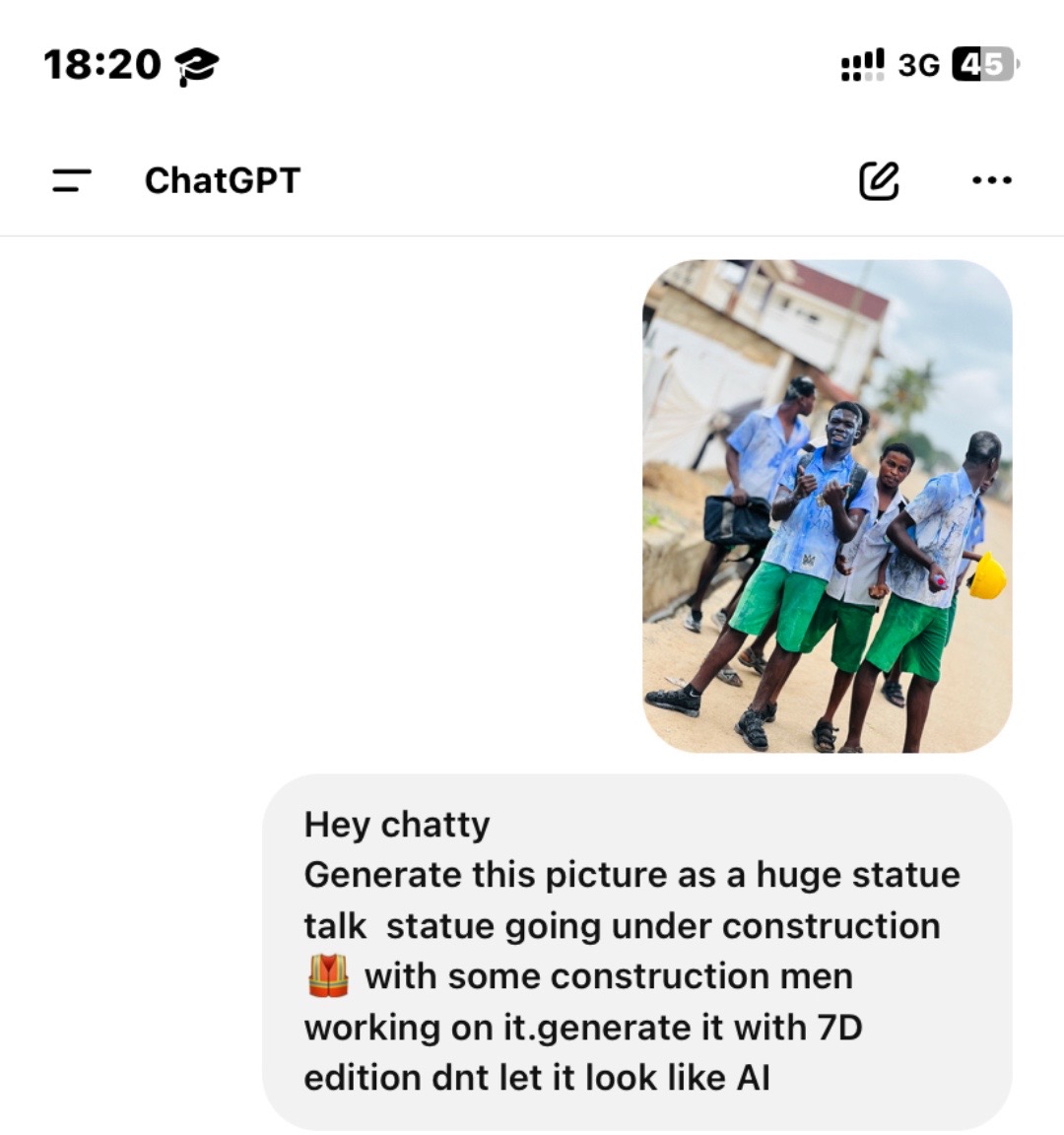Start a new chat
Viewport: 1064px width, 1135px height.
point(879,180)
